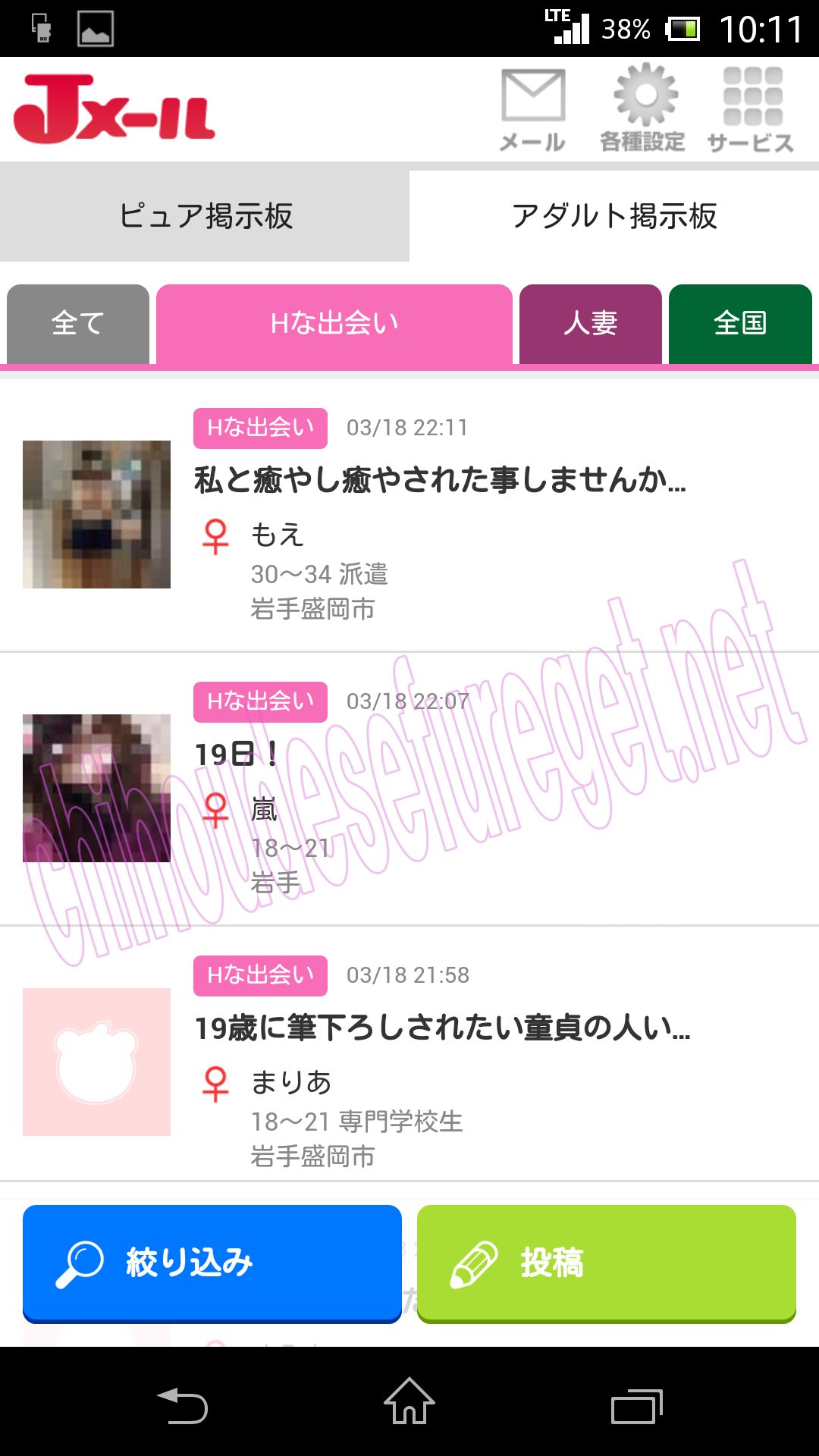Open the メール inbox icon
This screenshot has height=1456, width=819.
(532, 108)
